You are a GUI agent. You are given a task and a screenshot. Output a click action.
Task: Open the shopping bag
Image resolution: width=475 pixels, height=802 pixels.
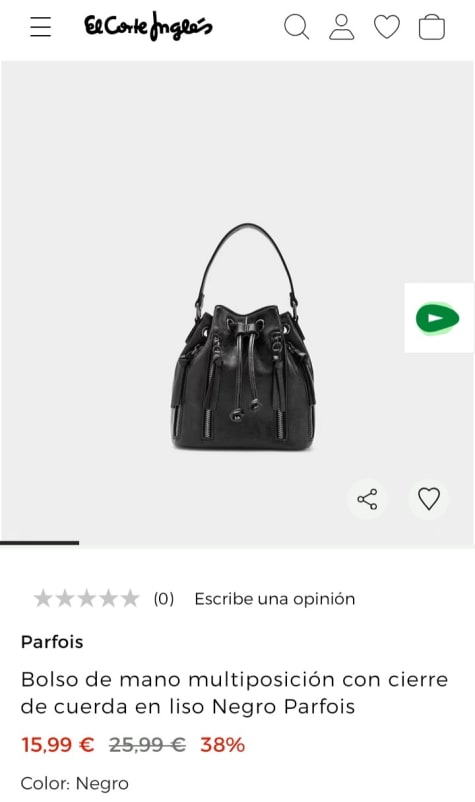tap(432, 27)
